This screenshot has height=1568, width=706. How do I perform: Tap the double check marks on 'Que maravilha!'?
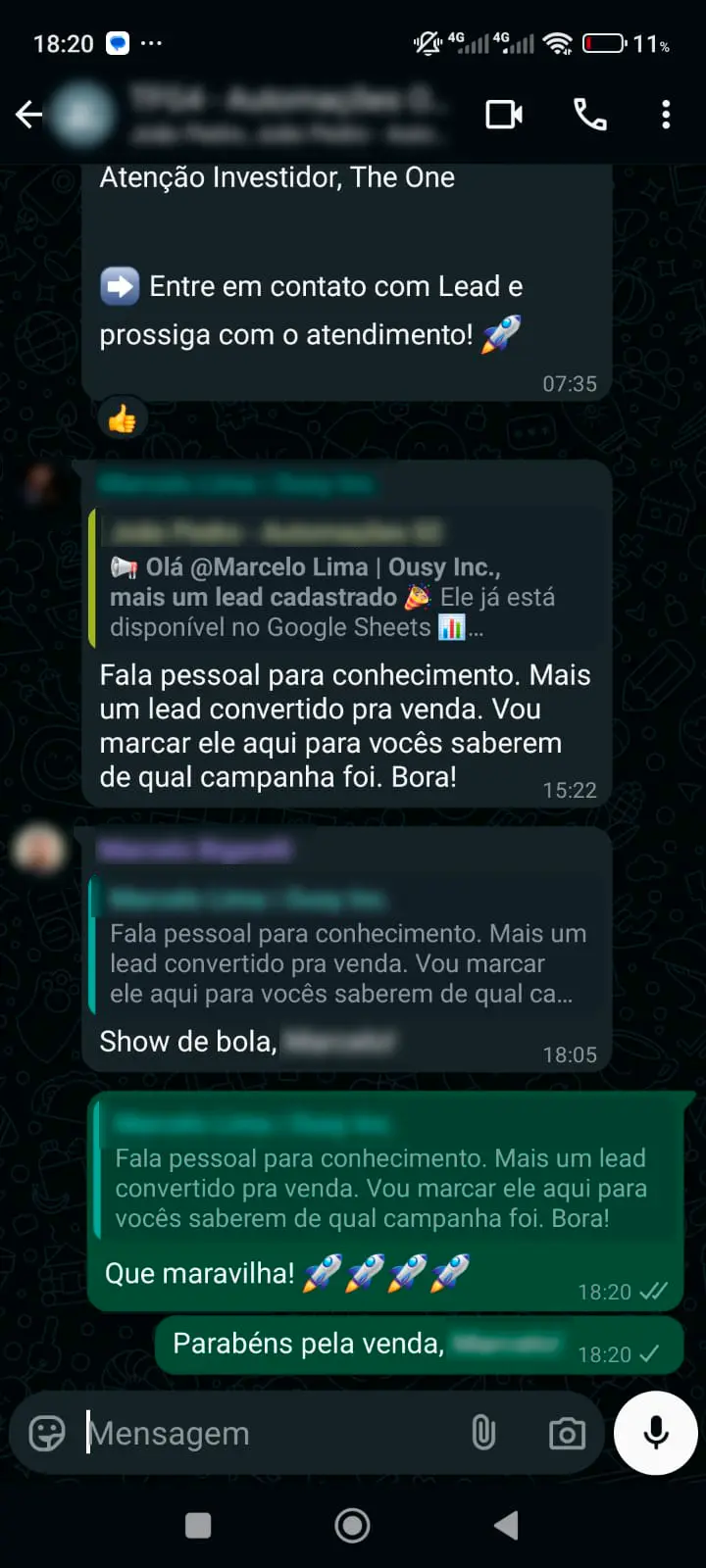tap(655, 1292)
